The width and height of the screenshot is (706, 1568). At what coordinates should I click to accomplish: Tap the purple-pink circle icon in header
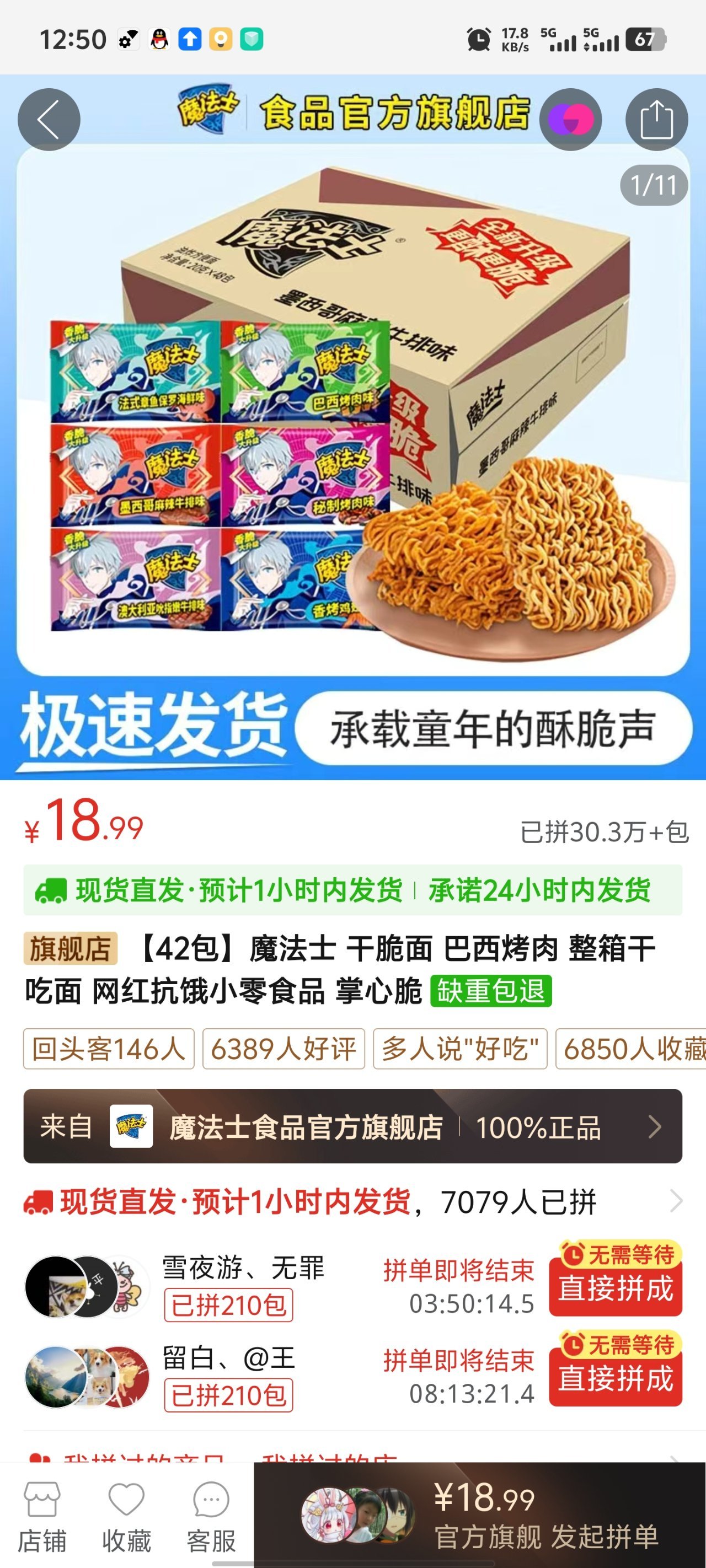pyautogui.click(x=571, y=119)
